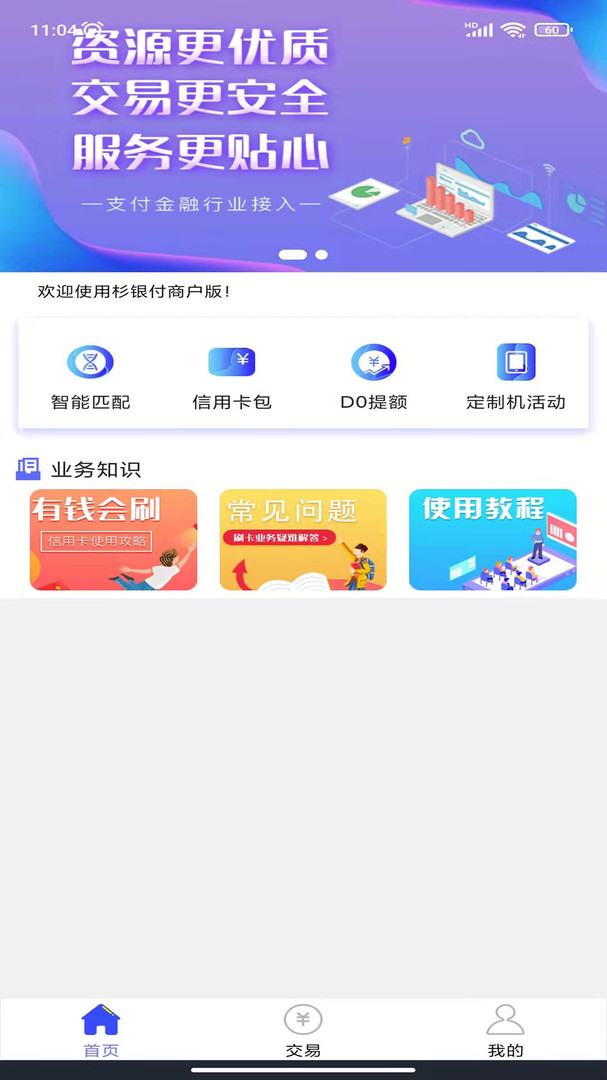The width and height of the screenshot is (607, 1080).
Task: Open the 使用教程 tutorial card
Action: pyautogui.click(x=493, y=539)
